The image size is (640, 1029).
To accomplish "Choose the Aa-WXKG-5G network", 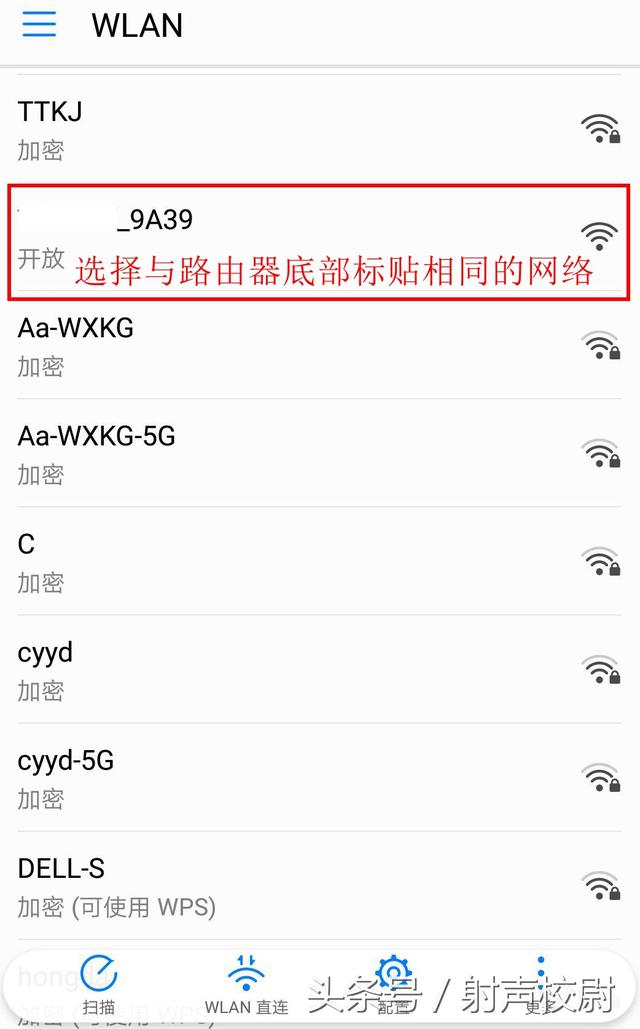I will [300, 453].
